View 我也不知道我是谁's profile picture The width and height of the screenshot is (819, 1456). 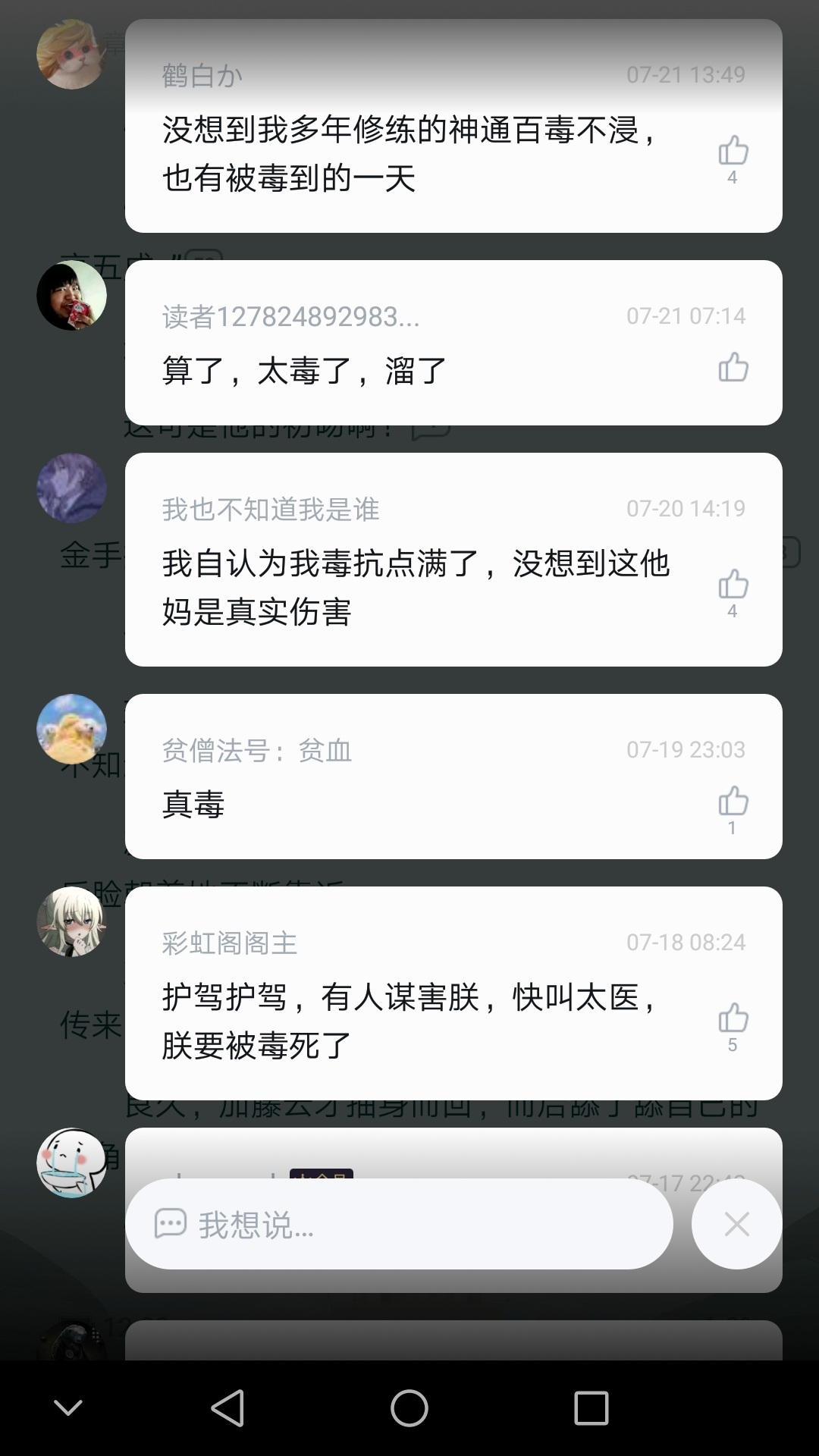[x=71, y=488]
